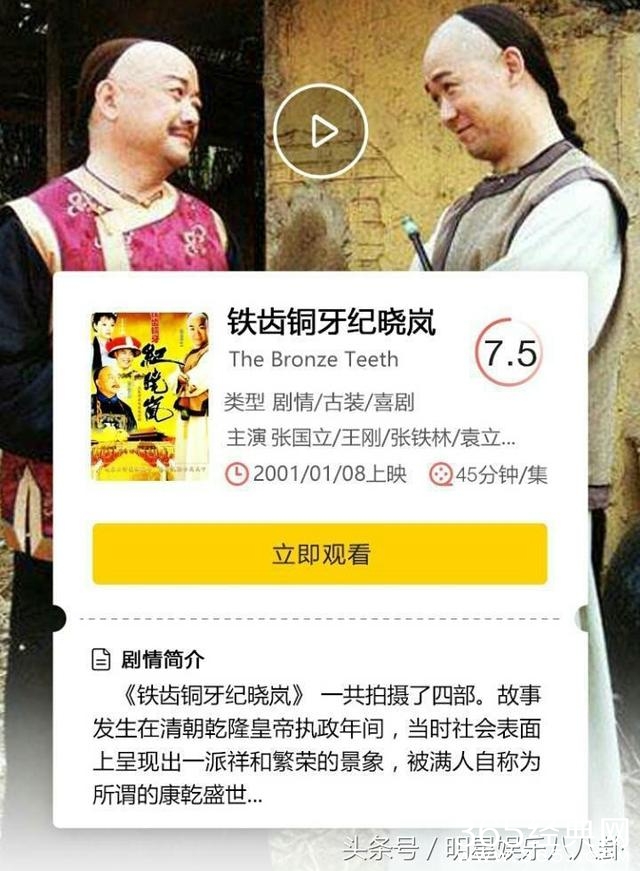This screenshot has width=640, height=871.
Task: Tap the 立即观看 button
Action: tap(320, 554)
